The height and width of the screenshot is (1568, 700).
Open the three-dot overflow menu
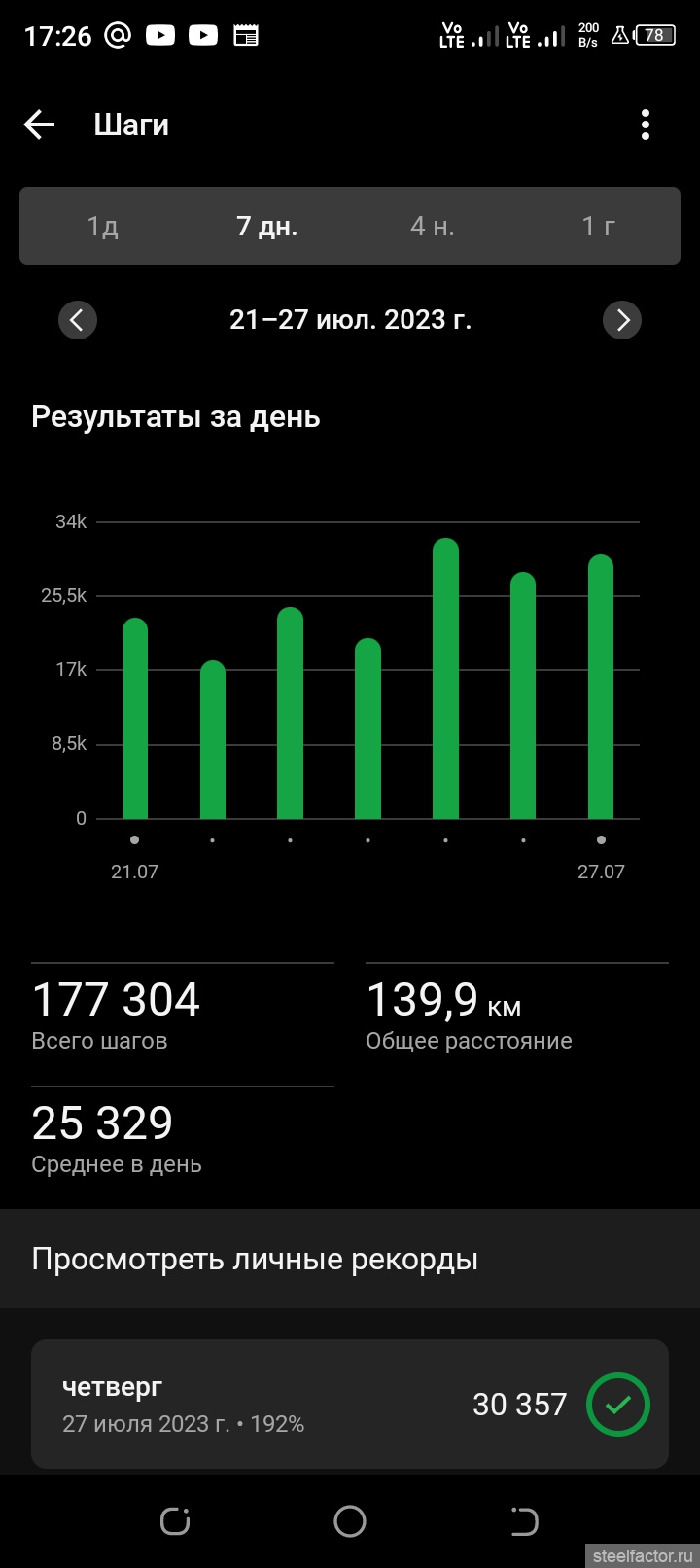tap(646, 125)
